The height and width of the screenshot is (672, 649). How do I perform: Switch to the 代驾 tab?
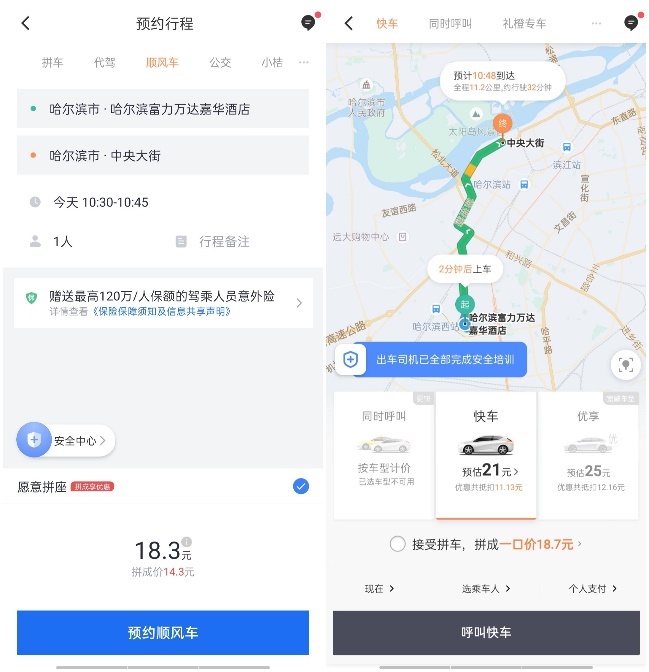tap(104, 62)
